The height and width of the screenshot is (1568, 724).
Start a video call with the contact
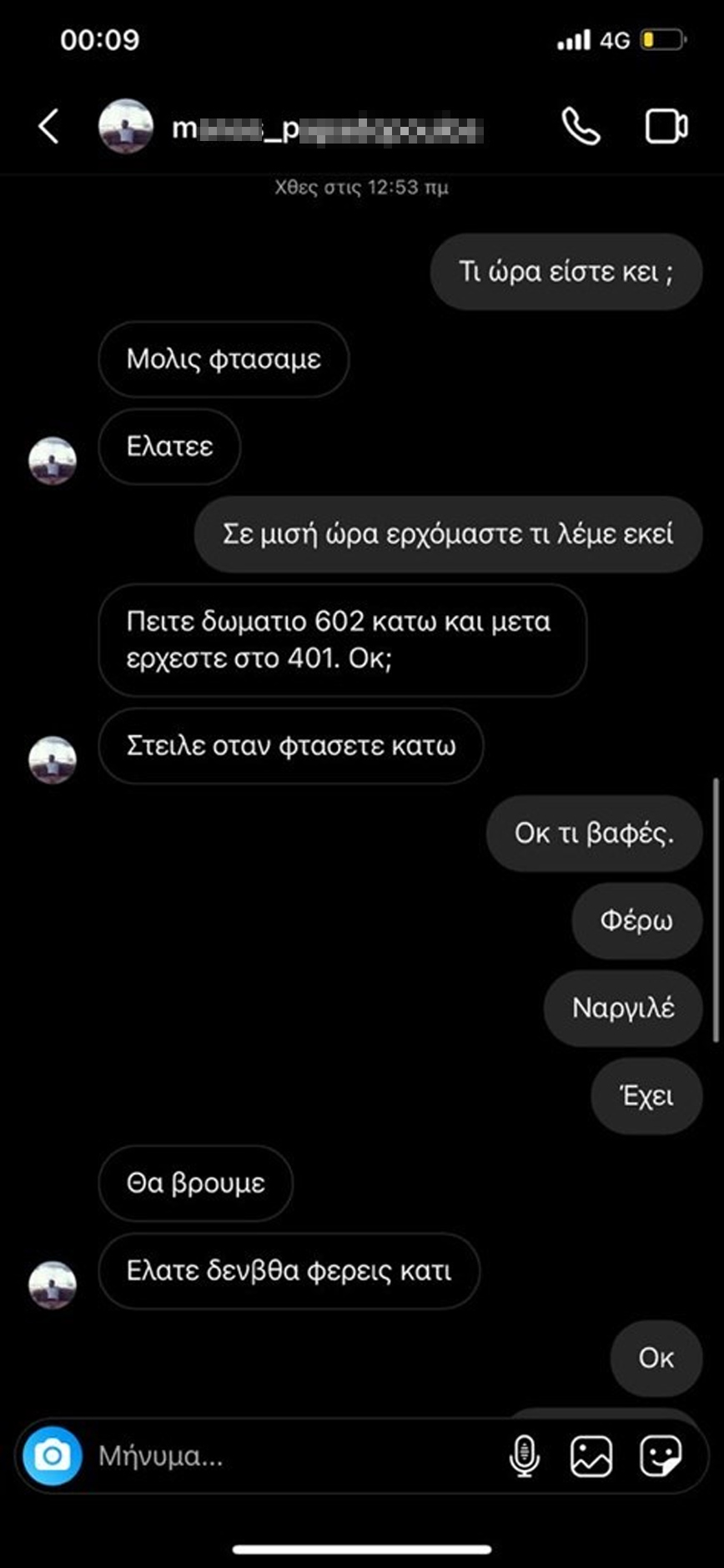665,127
